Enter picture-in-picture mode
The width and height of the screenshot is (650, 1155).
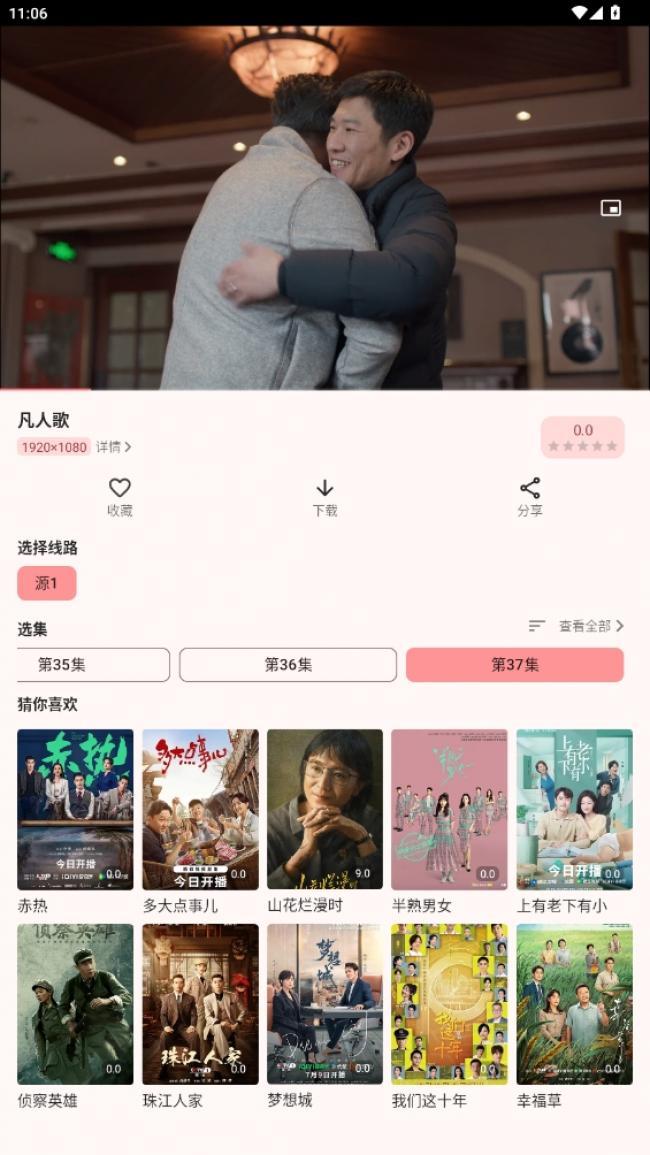[610, 208]
